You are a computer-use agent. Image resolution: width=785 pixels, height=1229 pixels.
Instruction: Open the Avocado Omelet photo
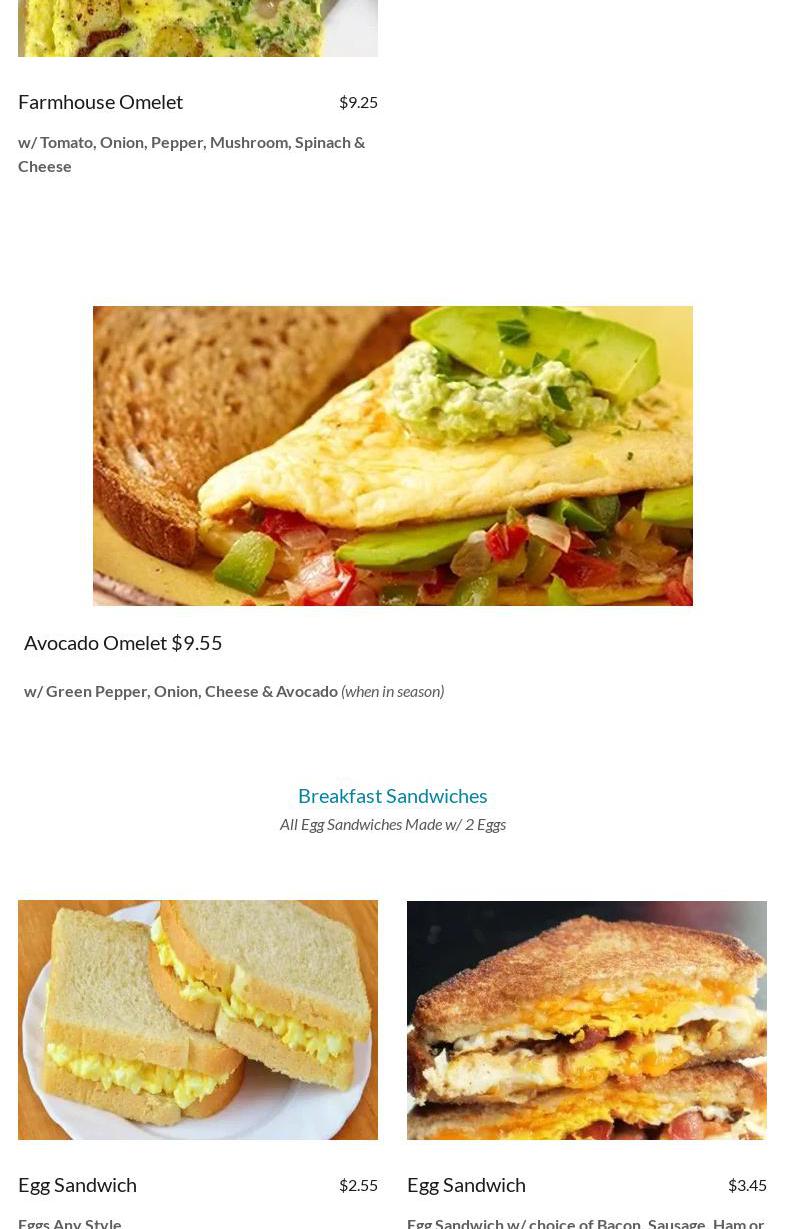coord(392,455)
